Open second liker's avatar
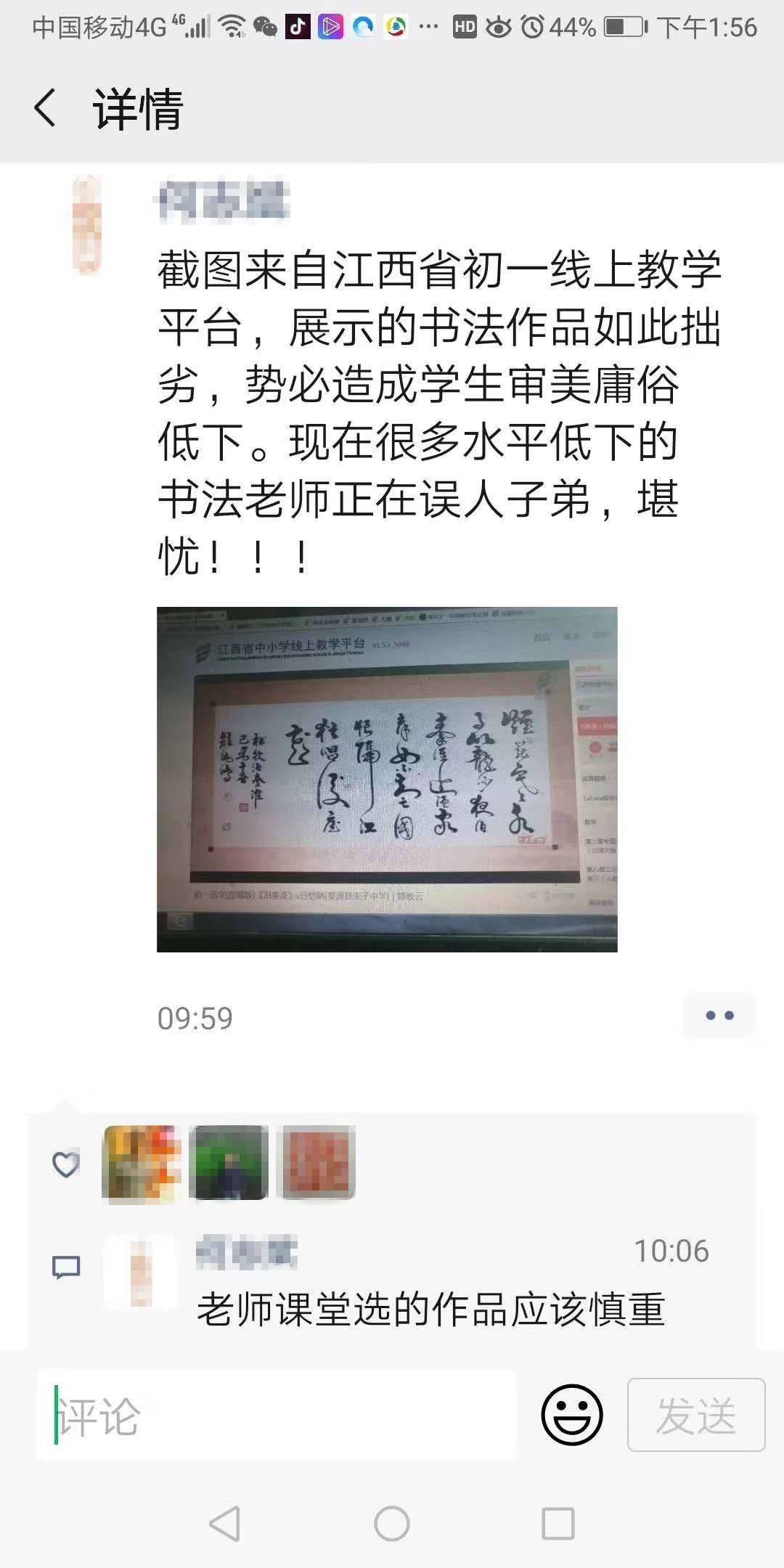 (x=229, y=1162)
